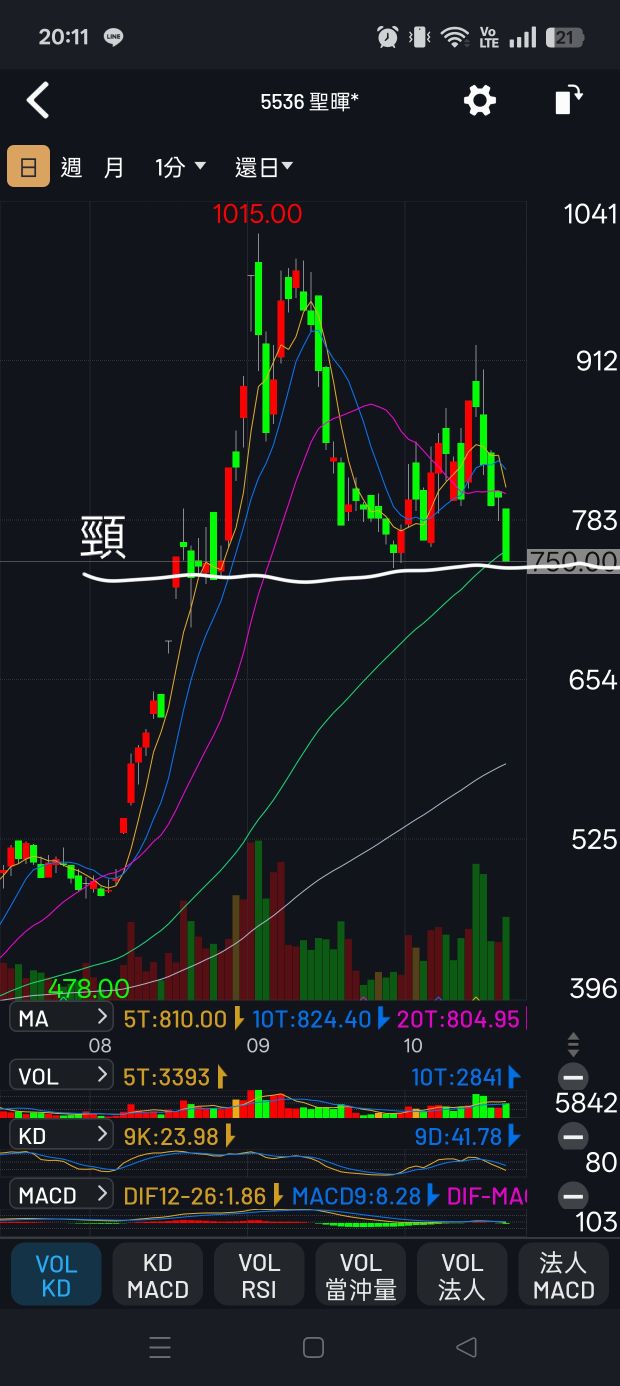This screenshot has height=1386, width=620.
Task: Select the daily (日) chart period
Action: coord(28,167)
